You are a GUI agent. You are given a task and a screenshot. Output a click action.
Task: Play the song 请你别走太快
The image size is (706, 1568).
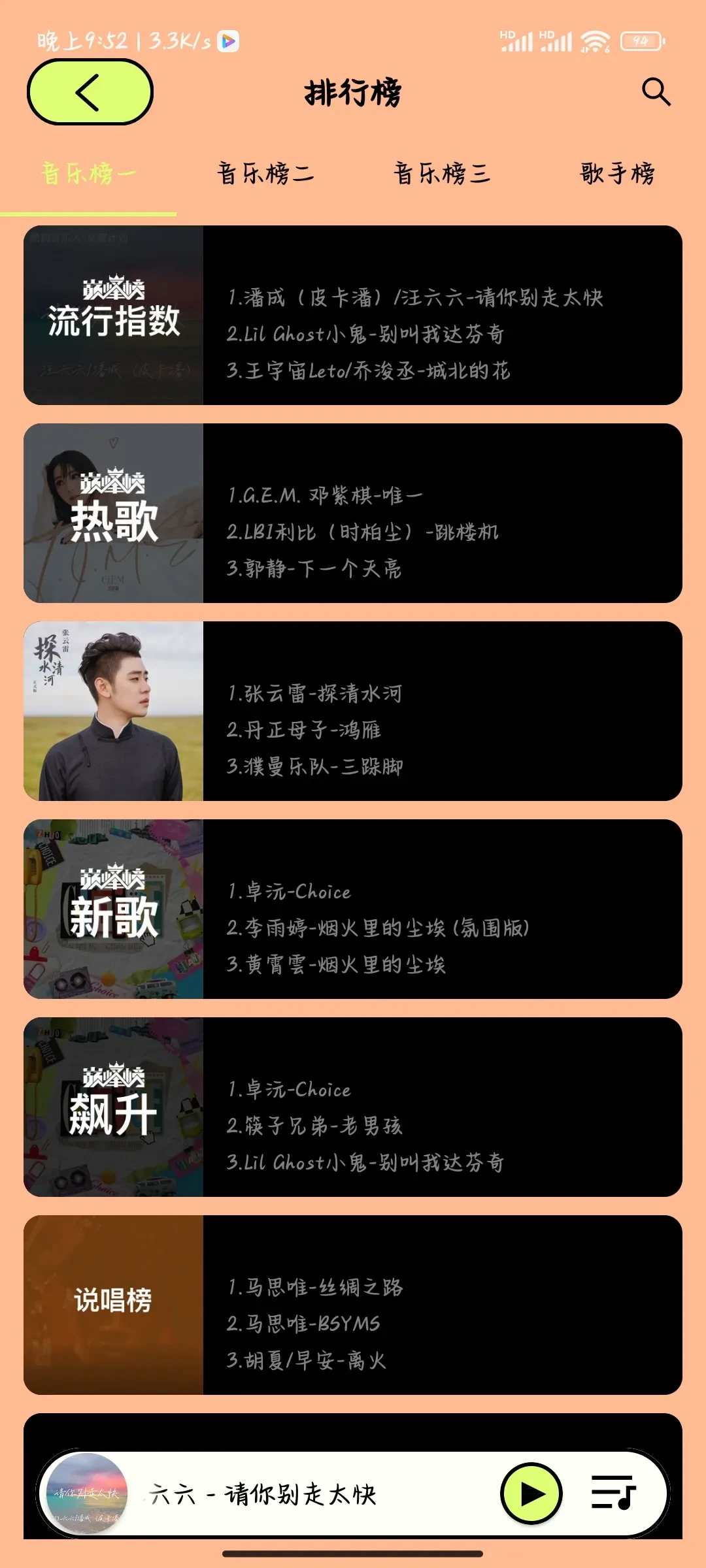pos(531,1494)
